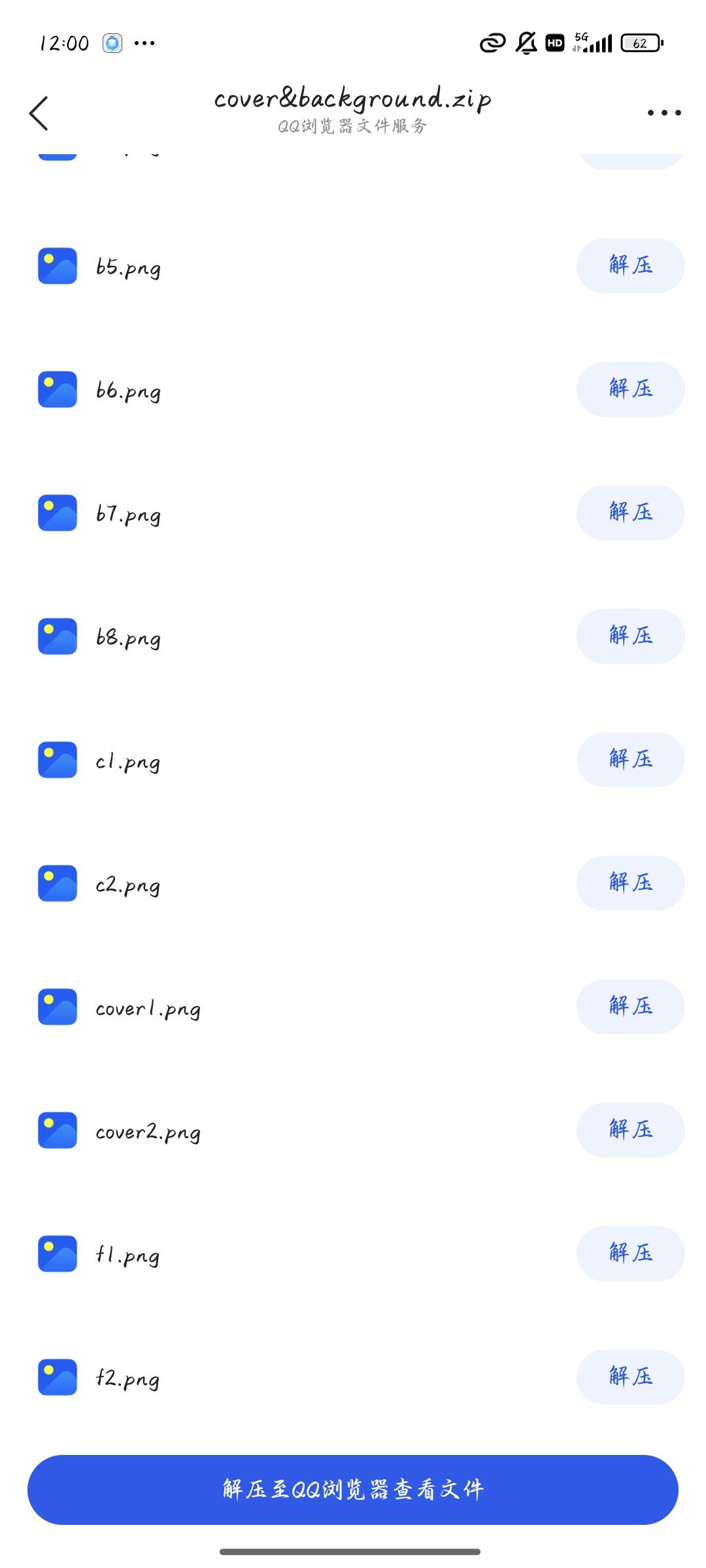
Task: Click the b7.png image thumbnail icon
Action: tap(56, 514)
